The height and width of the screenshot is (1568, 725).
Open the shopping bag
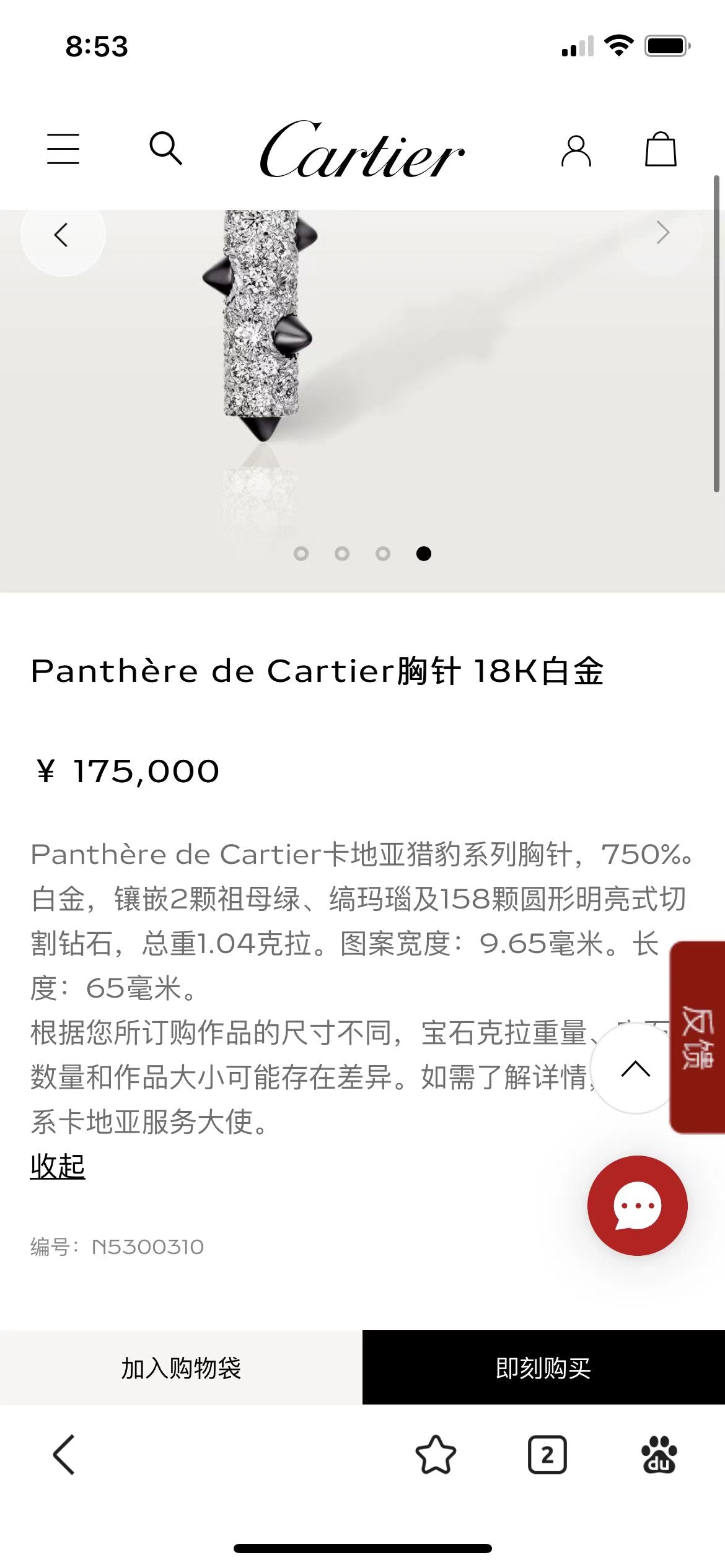[x=661, y=149]
